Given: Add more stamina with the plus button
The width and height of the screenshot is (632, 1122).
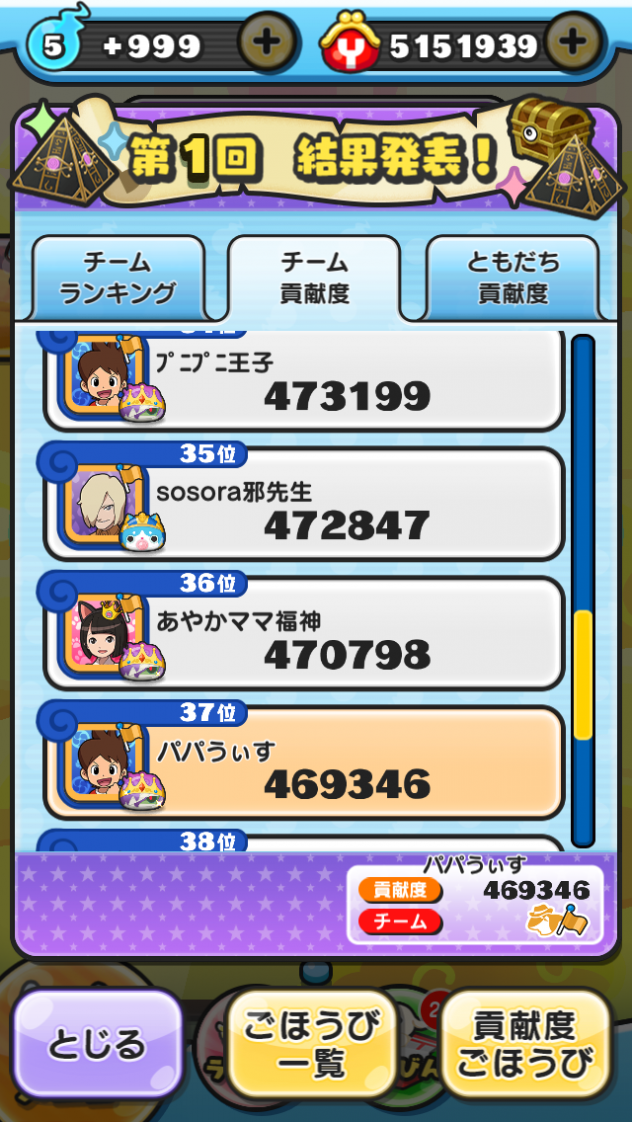Looking at the screenshot, I should point(267,43).
